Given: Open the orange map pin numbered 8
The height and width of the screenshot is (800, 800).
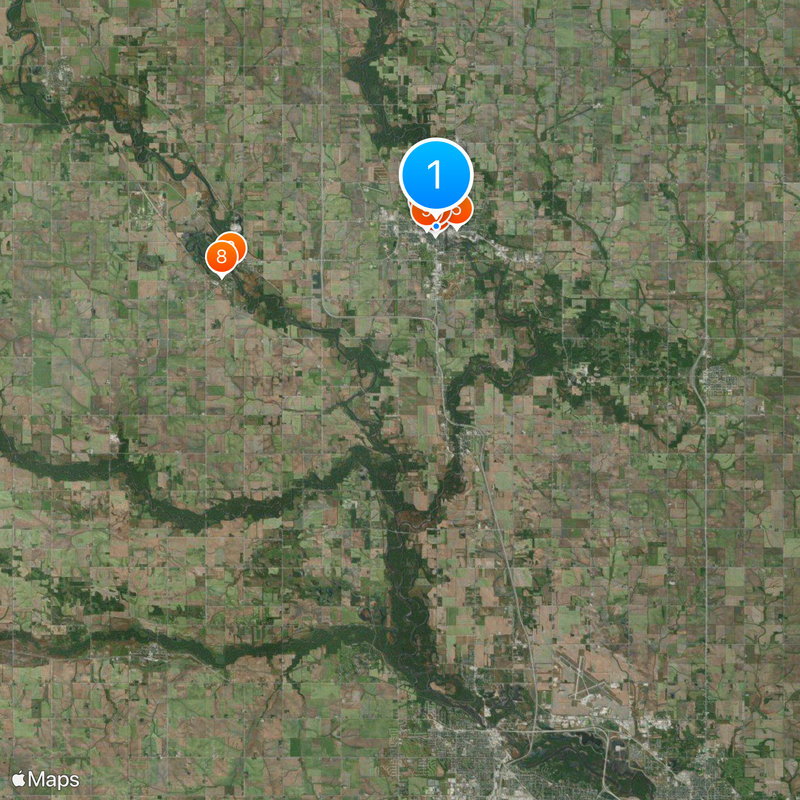Looking at the screenshot, I should [221, 256].
